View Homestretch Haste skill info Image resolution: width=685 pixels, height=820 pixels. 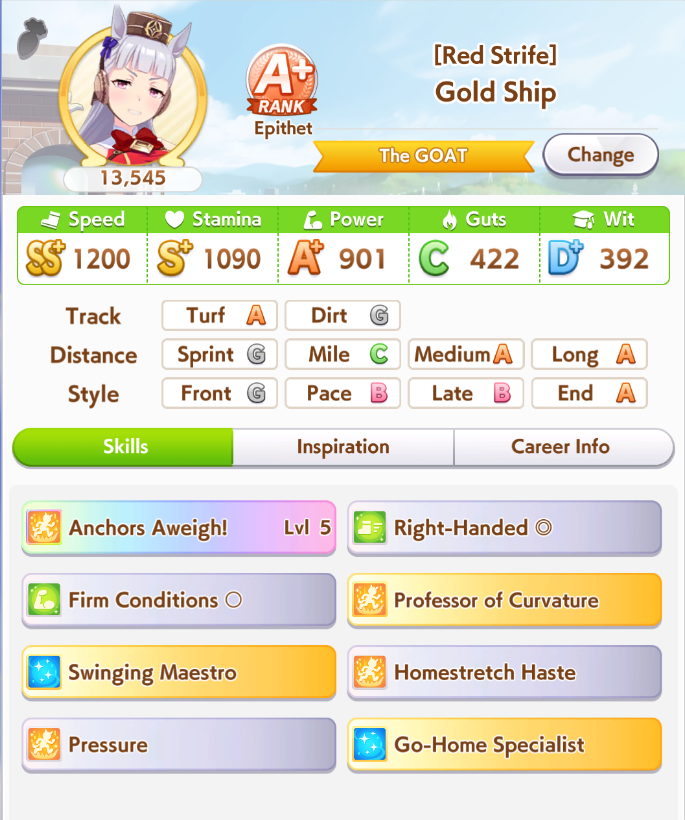click(504, 672)
